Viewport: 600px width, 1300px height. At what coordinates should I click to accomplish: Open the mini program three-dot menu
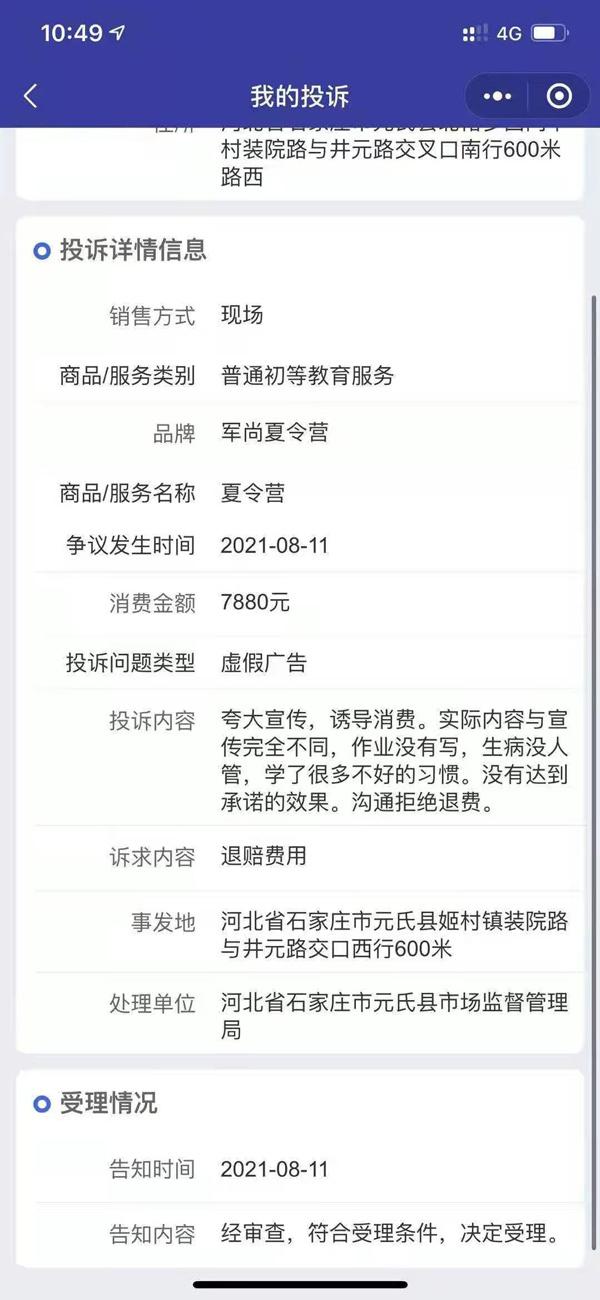497,96
